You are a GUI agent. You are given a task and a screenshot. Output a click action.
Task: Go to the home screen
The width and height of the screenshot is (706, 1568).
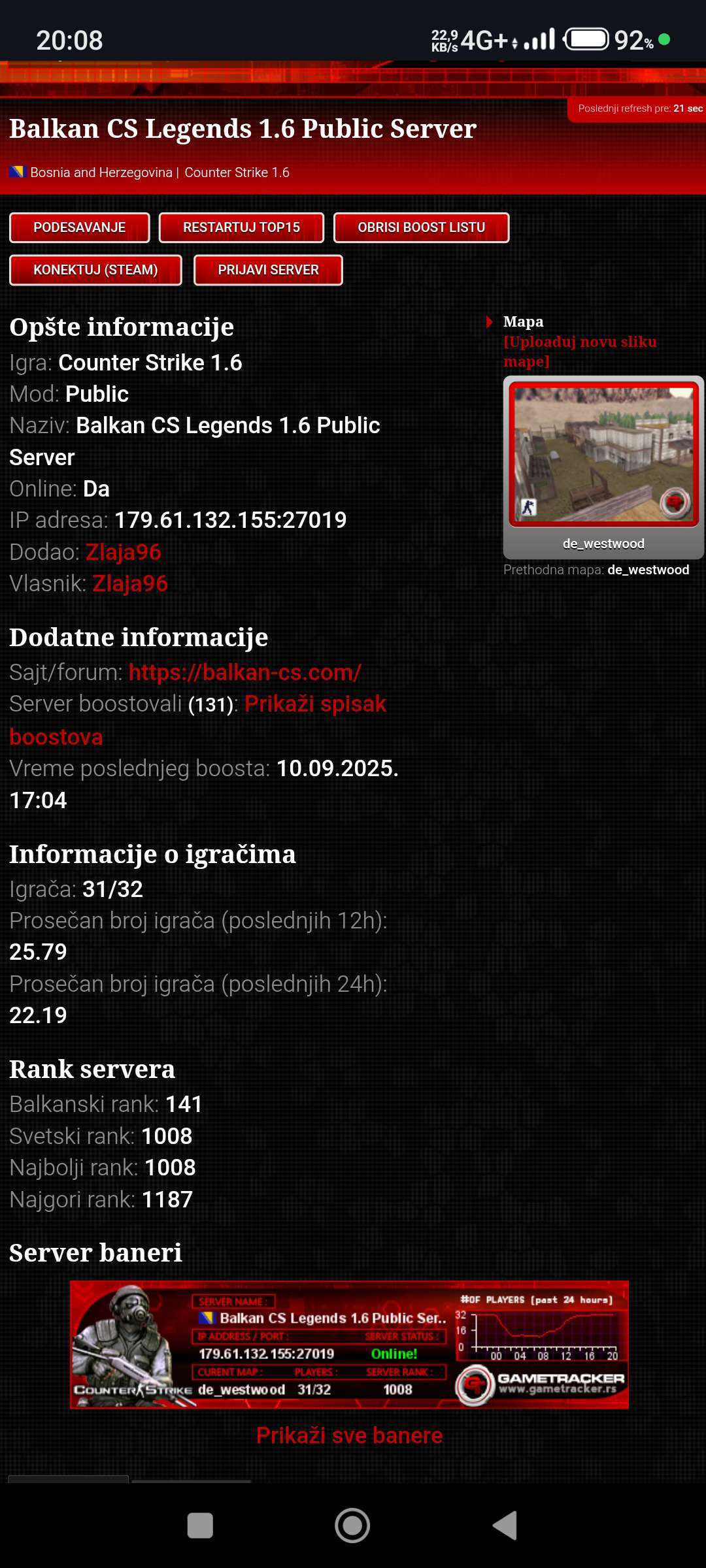coord(352,1526)
